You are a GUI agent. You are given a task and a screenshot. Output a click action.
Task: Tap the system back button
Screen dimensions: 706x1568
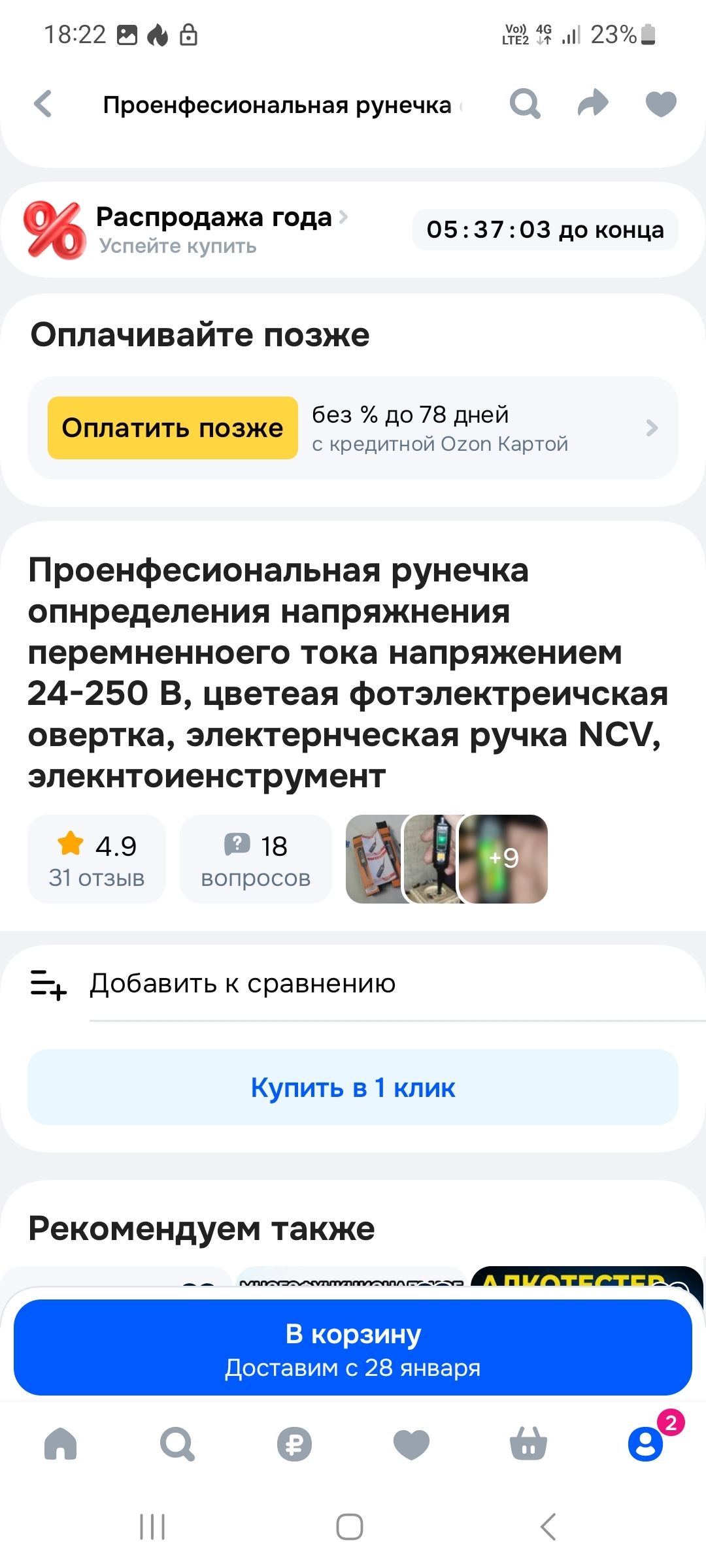click(548, 1527)
